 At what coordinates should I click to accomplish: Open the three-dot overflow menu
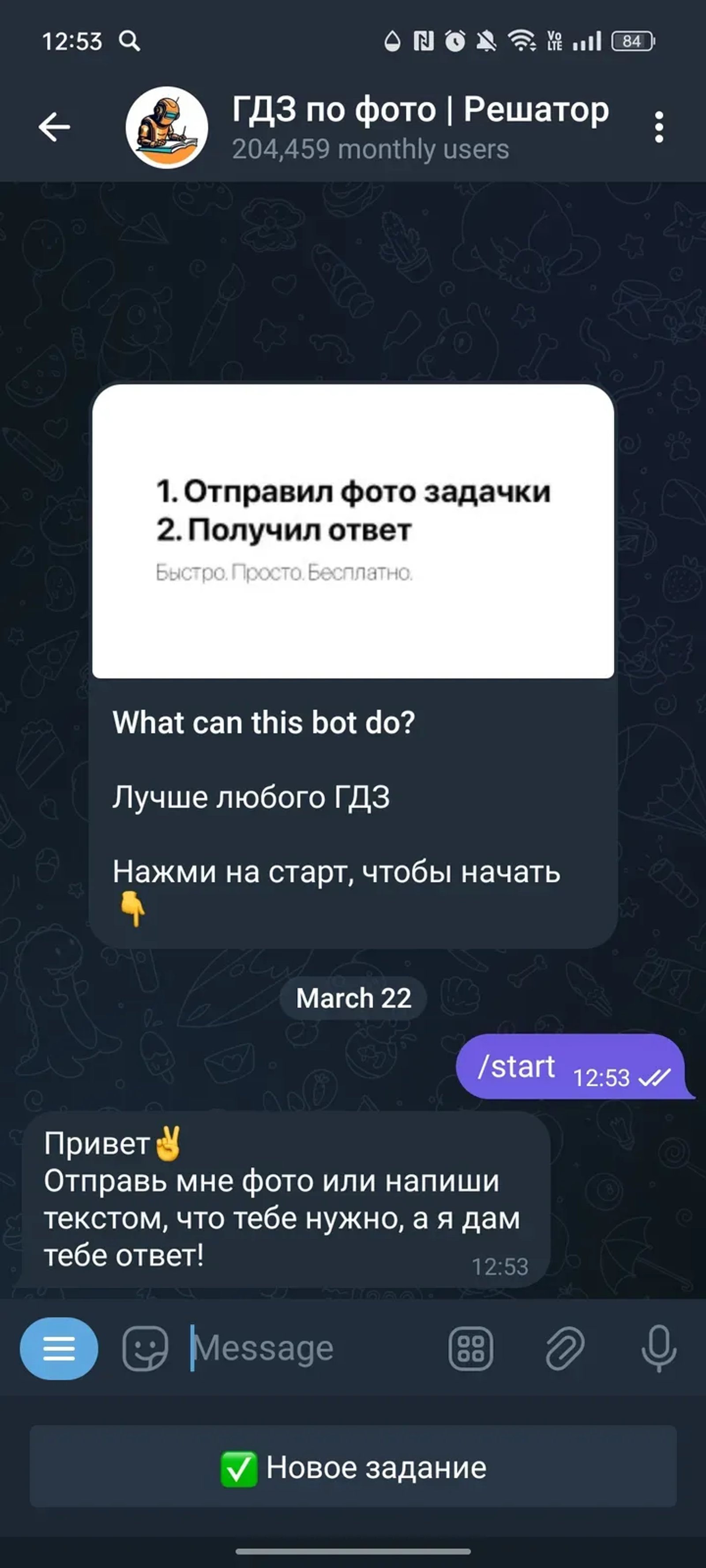click(x=660, y=127)
